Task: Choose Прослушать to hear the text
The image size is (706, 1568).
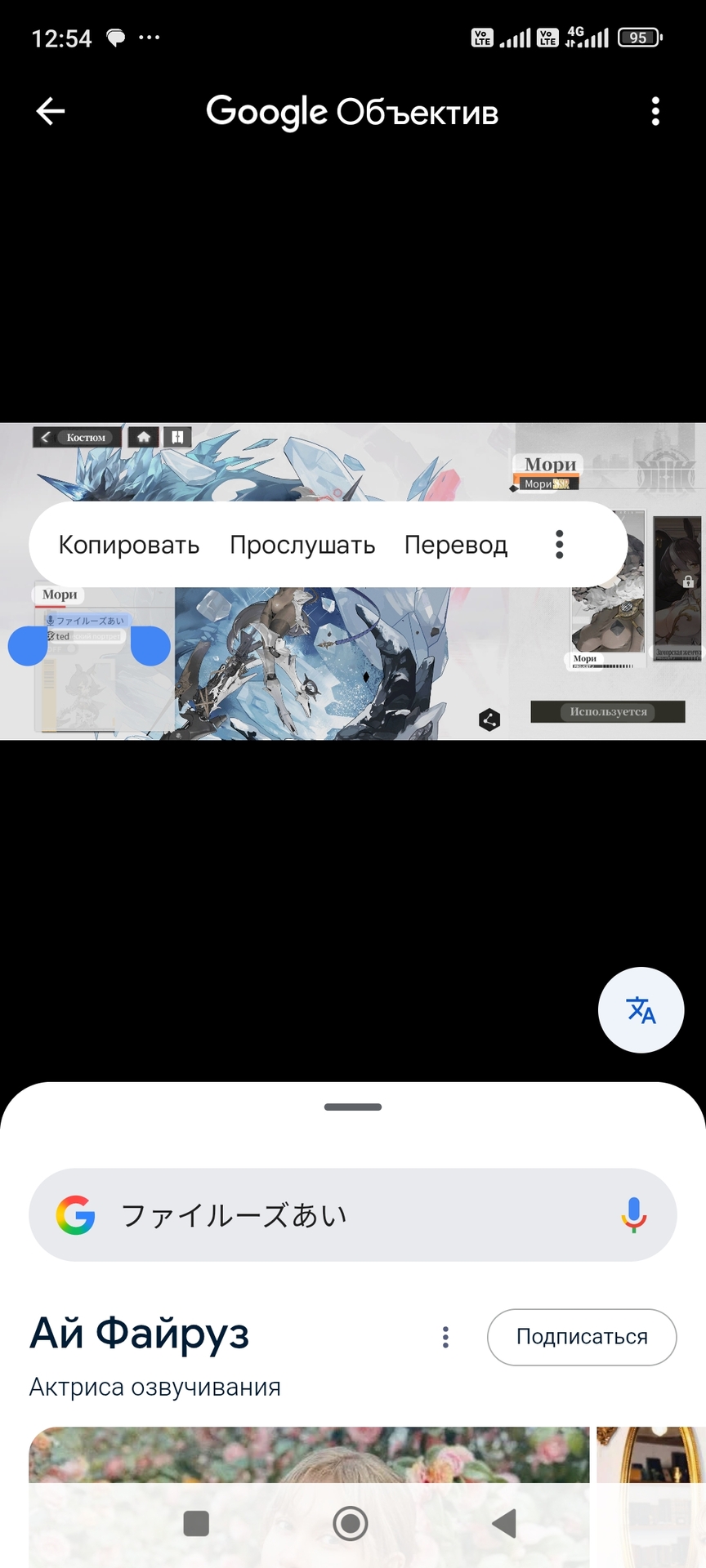Action: coord(302,545)
